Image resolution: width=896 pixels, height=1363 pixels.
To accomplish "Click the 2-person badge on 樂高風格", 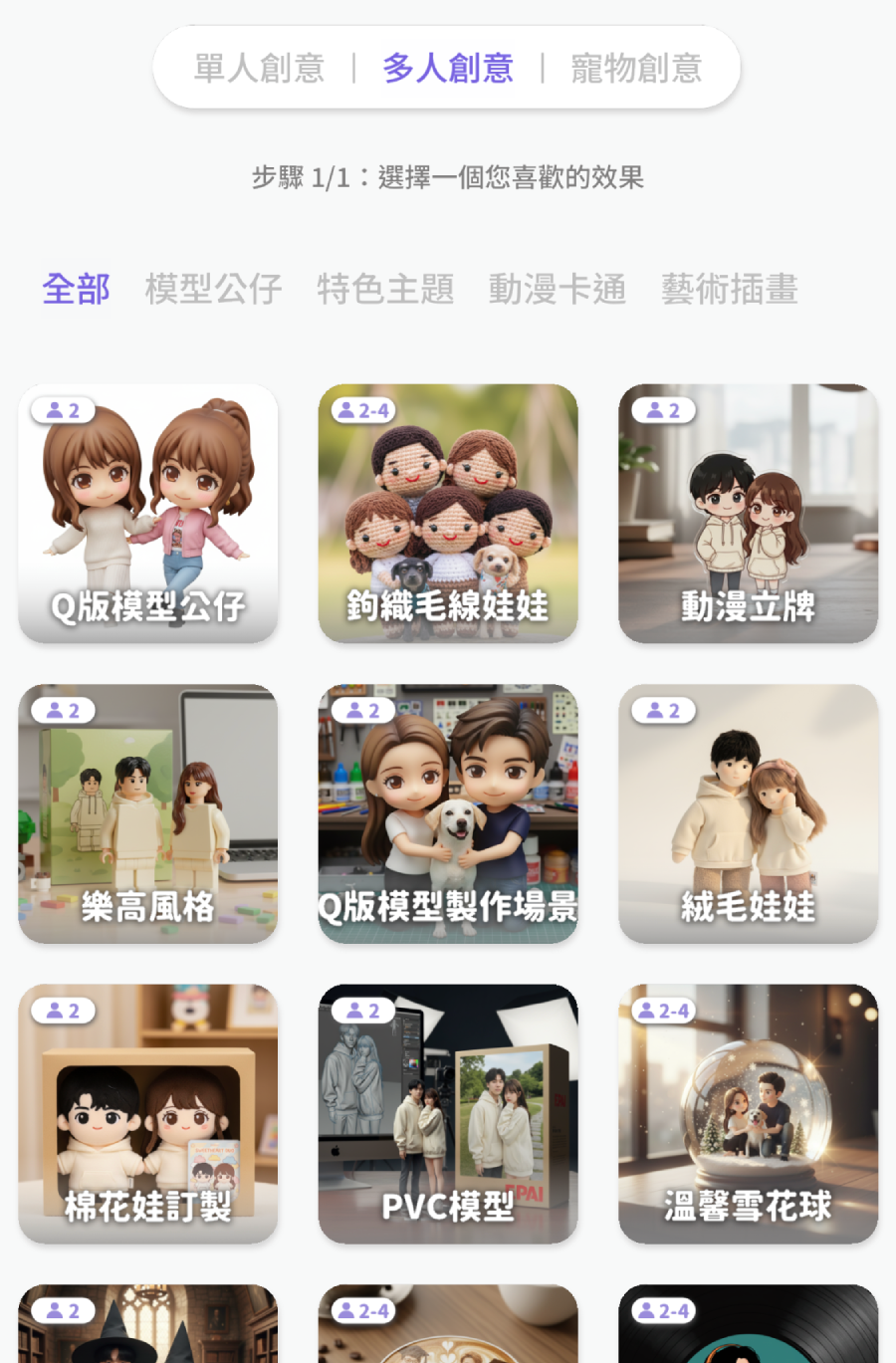I will click(62, 710).
